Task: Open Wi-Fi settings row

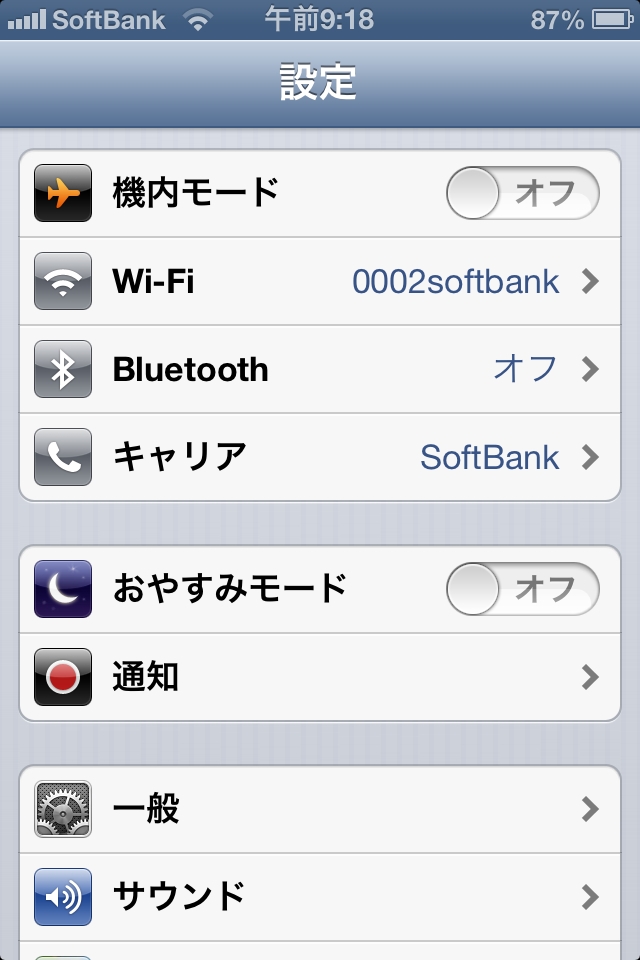Action: tap(320, 281)
